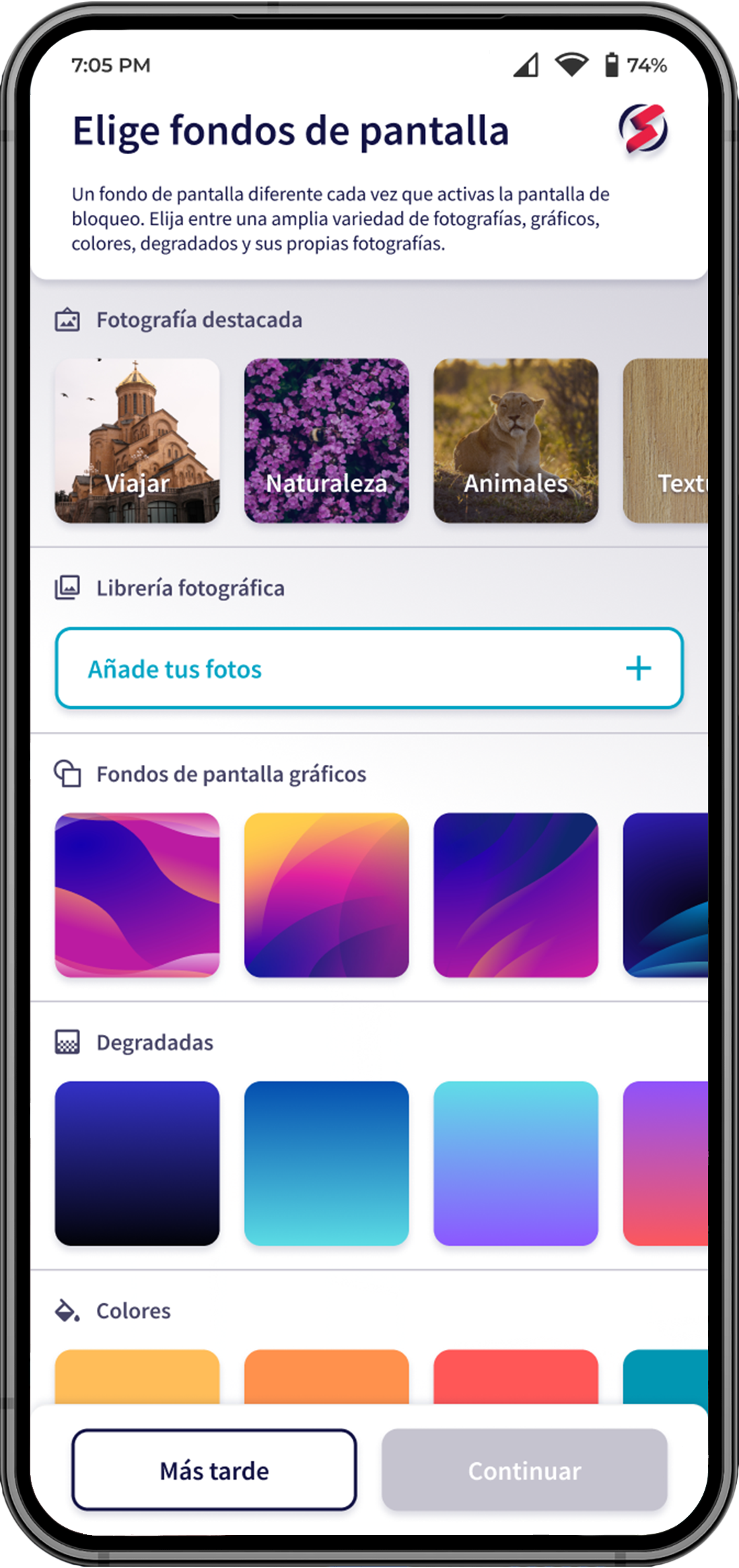Pick the blue-to-turquoise gradient

click(326, 1163)
